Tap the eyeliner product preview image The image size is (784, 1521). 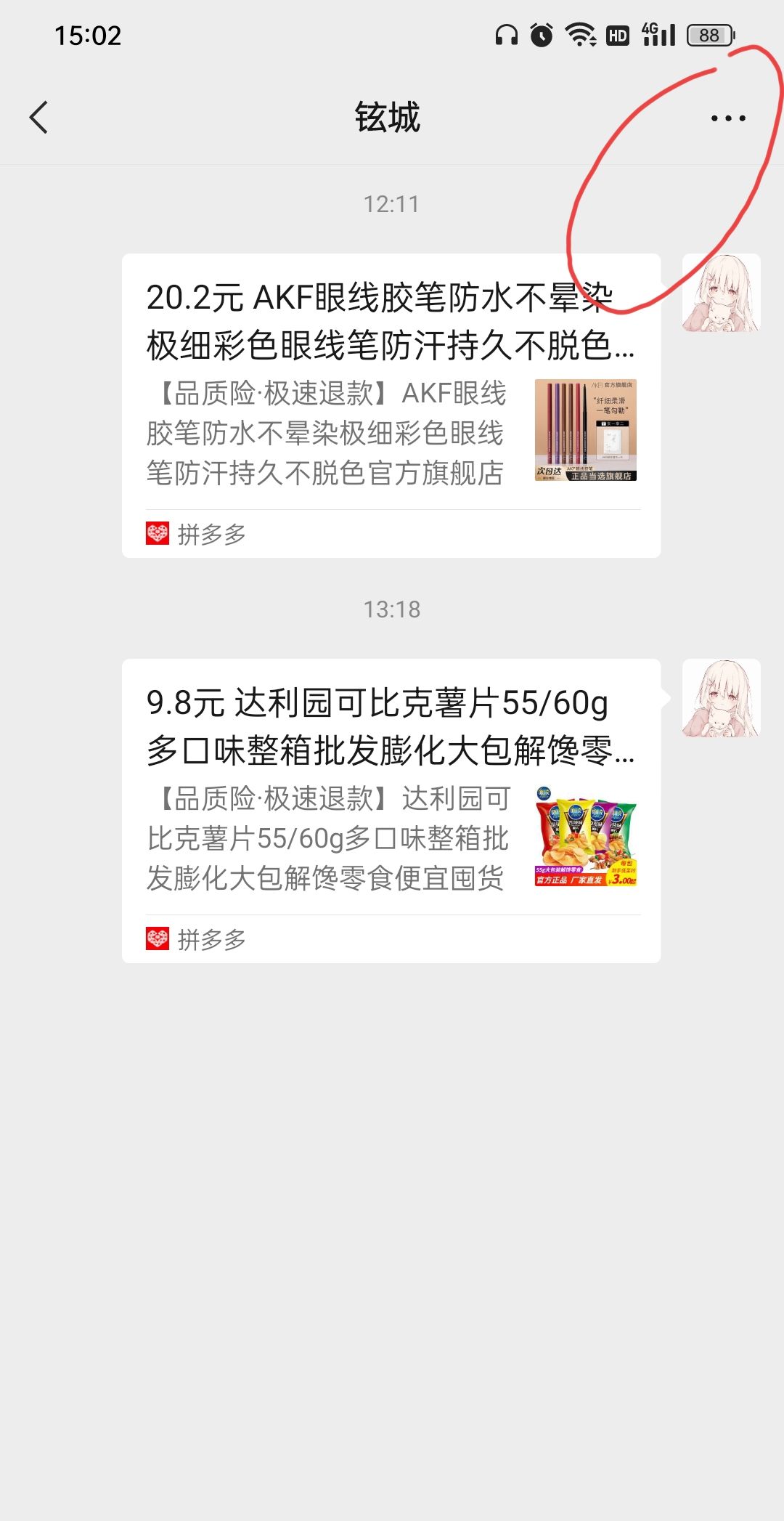tap(584, 431)
